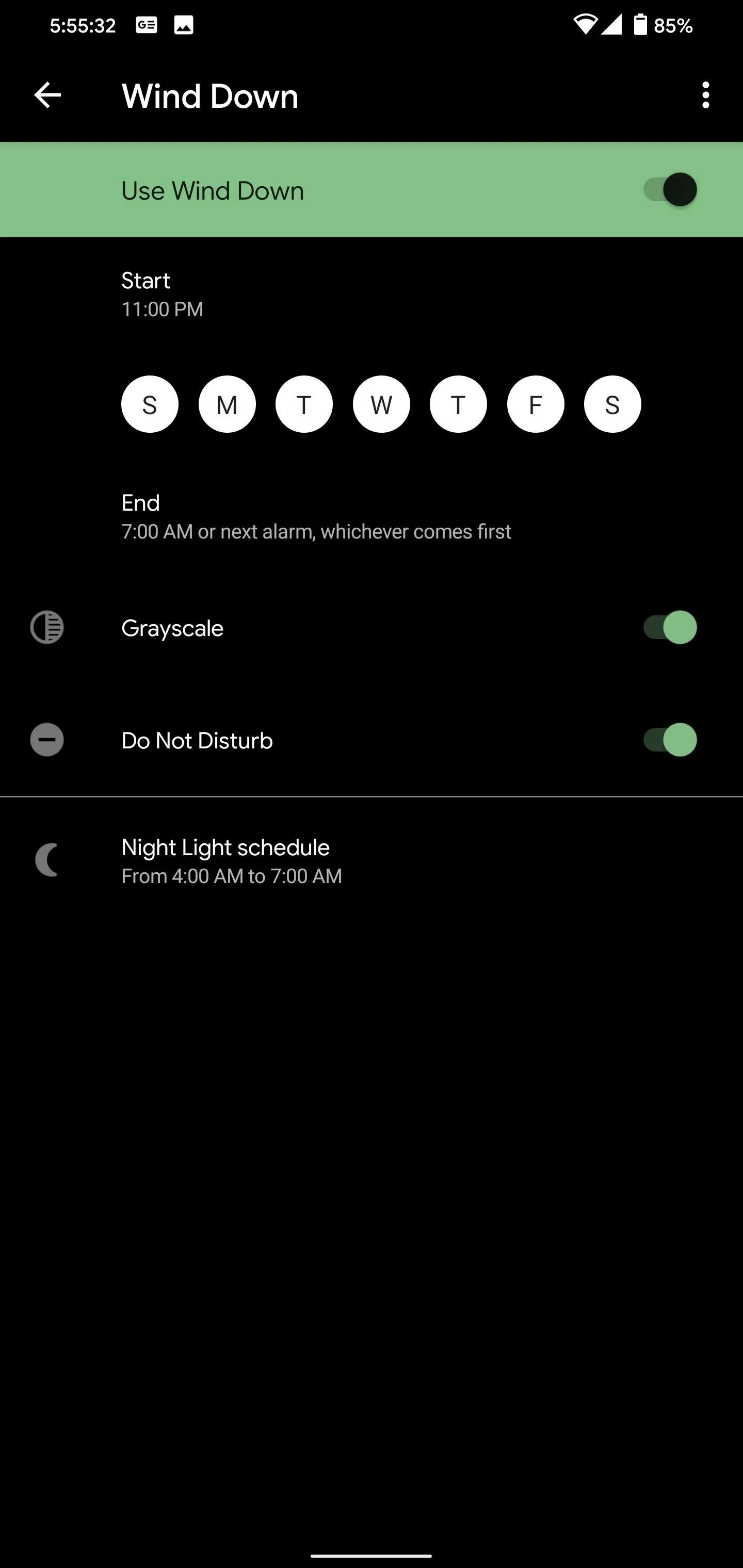Deselect Wednesday in the day picker
The image size is (743, 1568).
click(381, 404)
